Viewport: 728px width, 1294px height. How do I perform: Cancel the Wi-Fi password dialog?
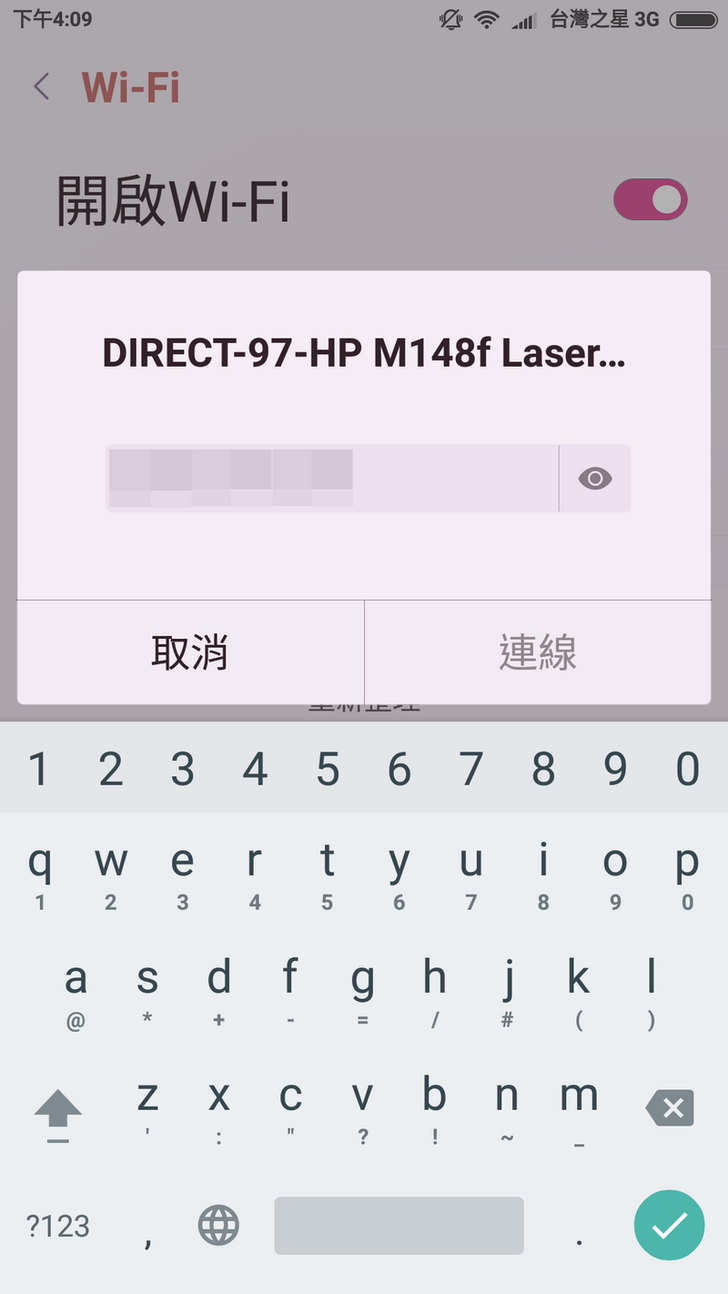coord(190,652)
